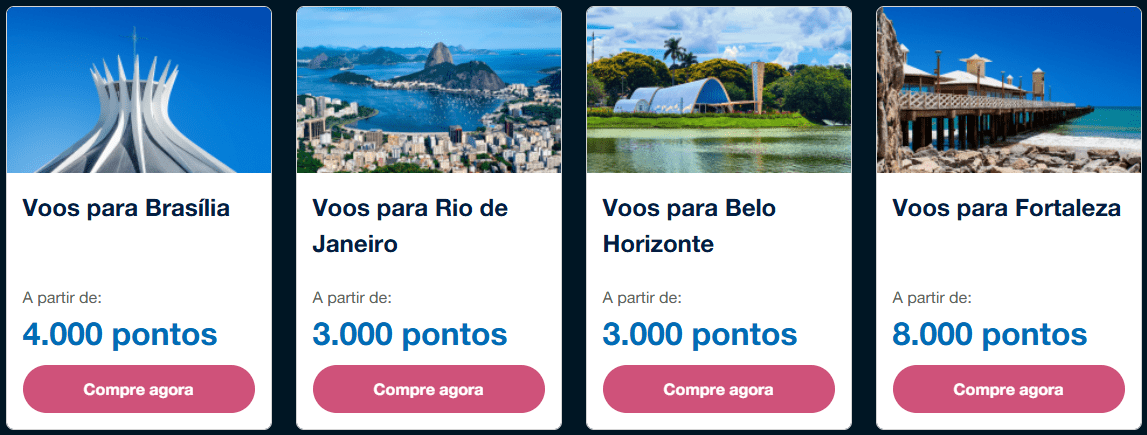Open the Voos para Fortaleza card
Screen dimensions: 1147x435
(x=1006, y=208)
